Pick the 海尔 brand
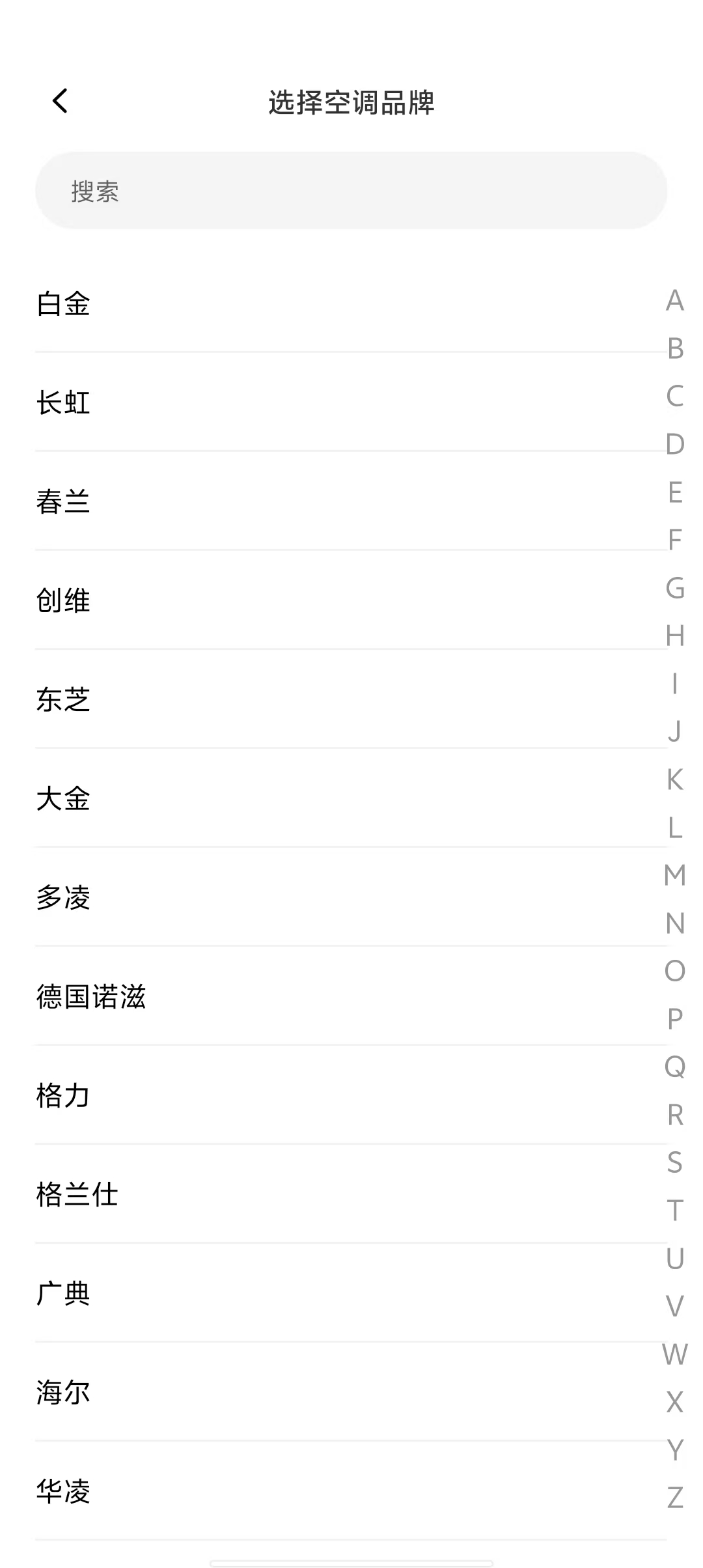 tap(64, 1392)
